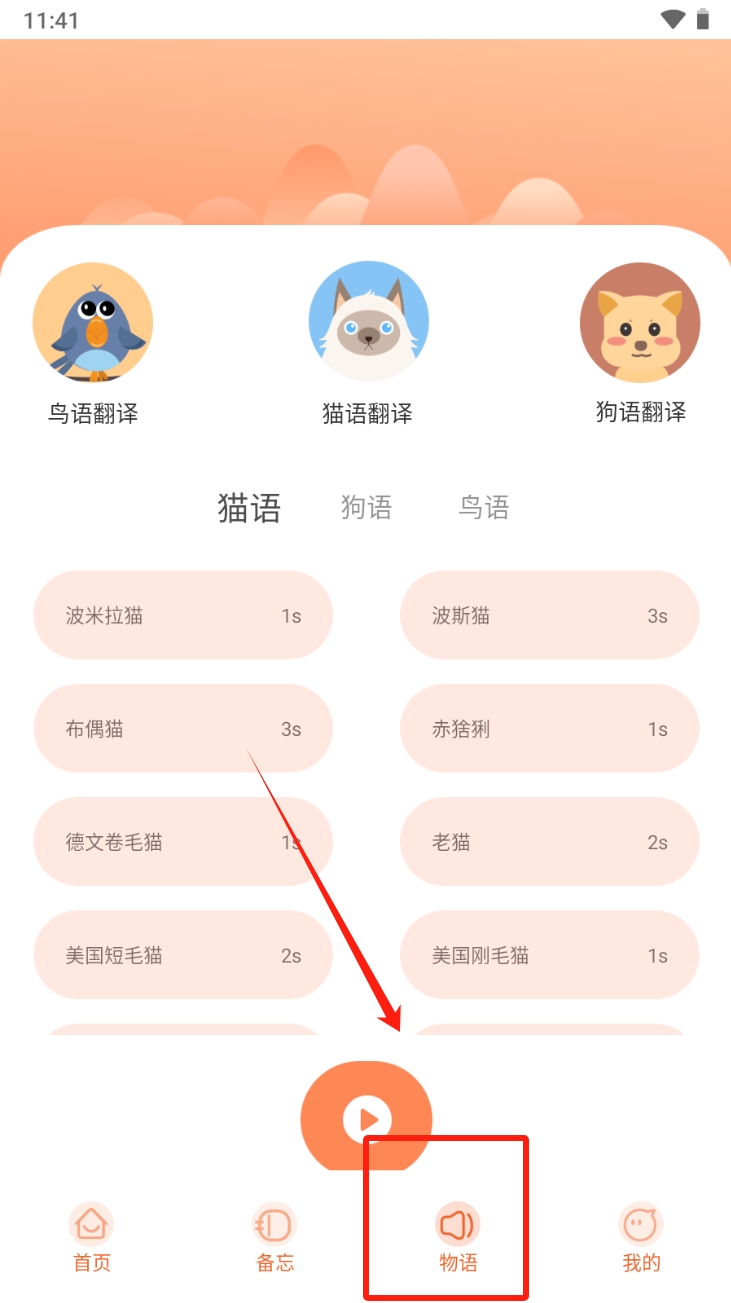
Task: Switch to the 物语 tab
Action: (458, 1237)
